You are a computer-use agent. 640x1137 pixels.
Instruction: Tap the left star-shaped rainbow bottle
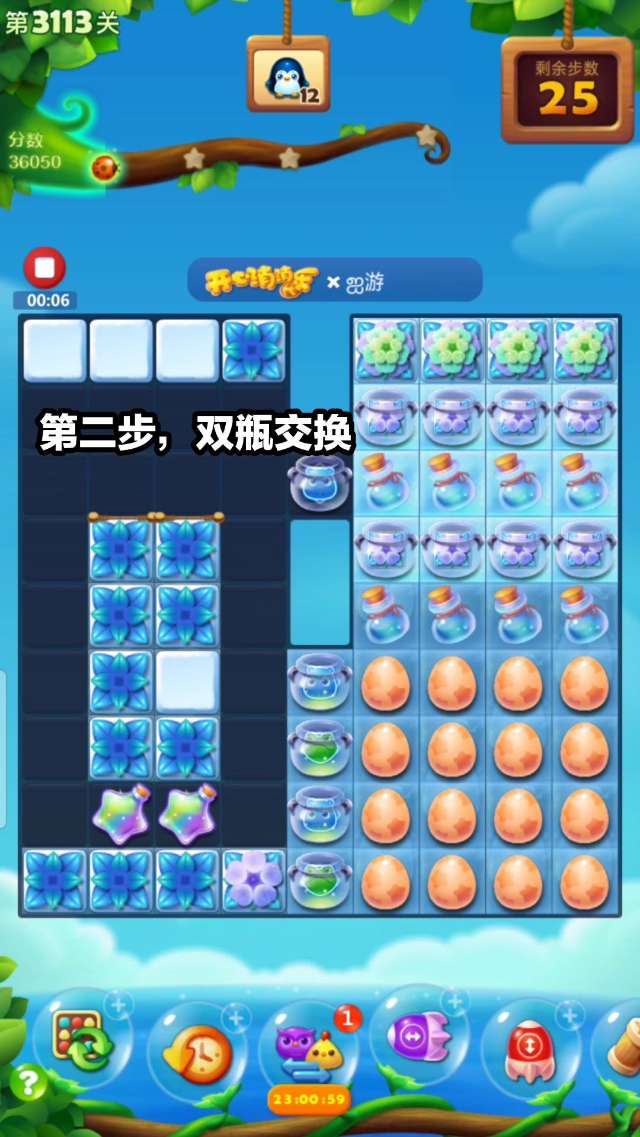(x=120, y=814)
